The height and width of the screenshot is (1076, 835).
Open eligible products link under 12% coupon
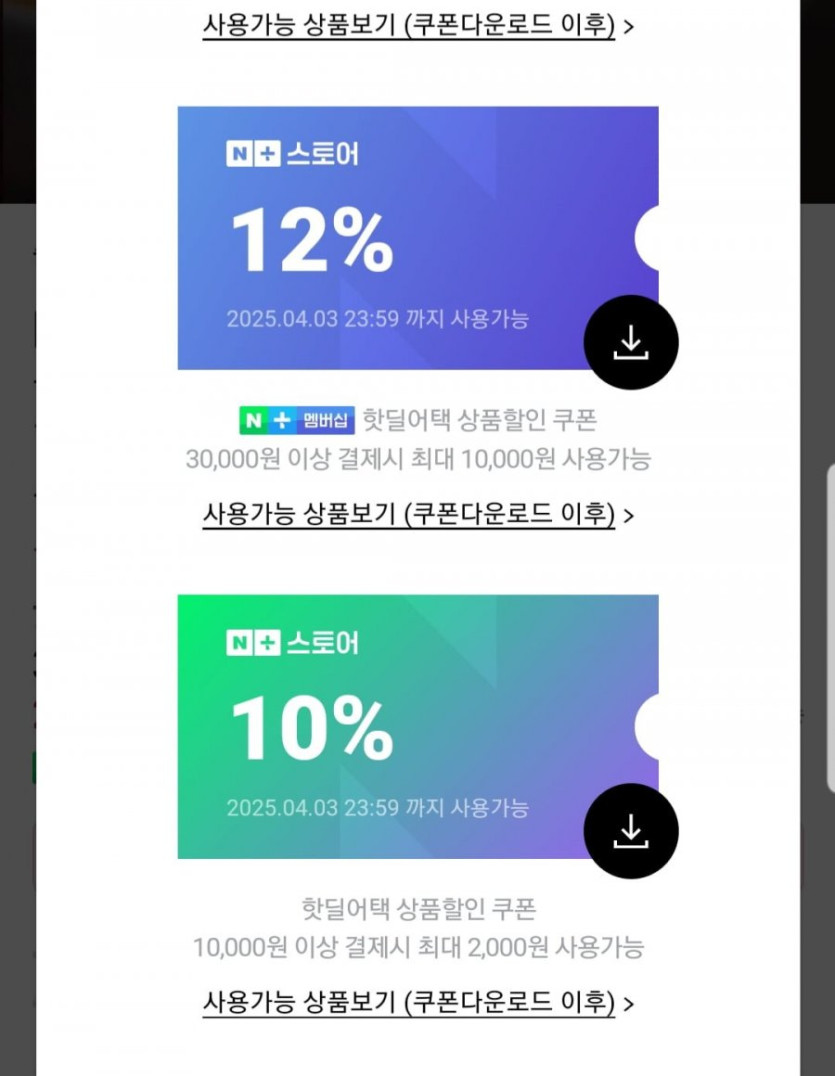coord(417,514)
